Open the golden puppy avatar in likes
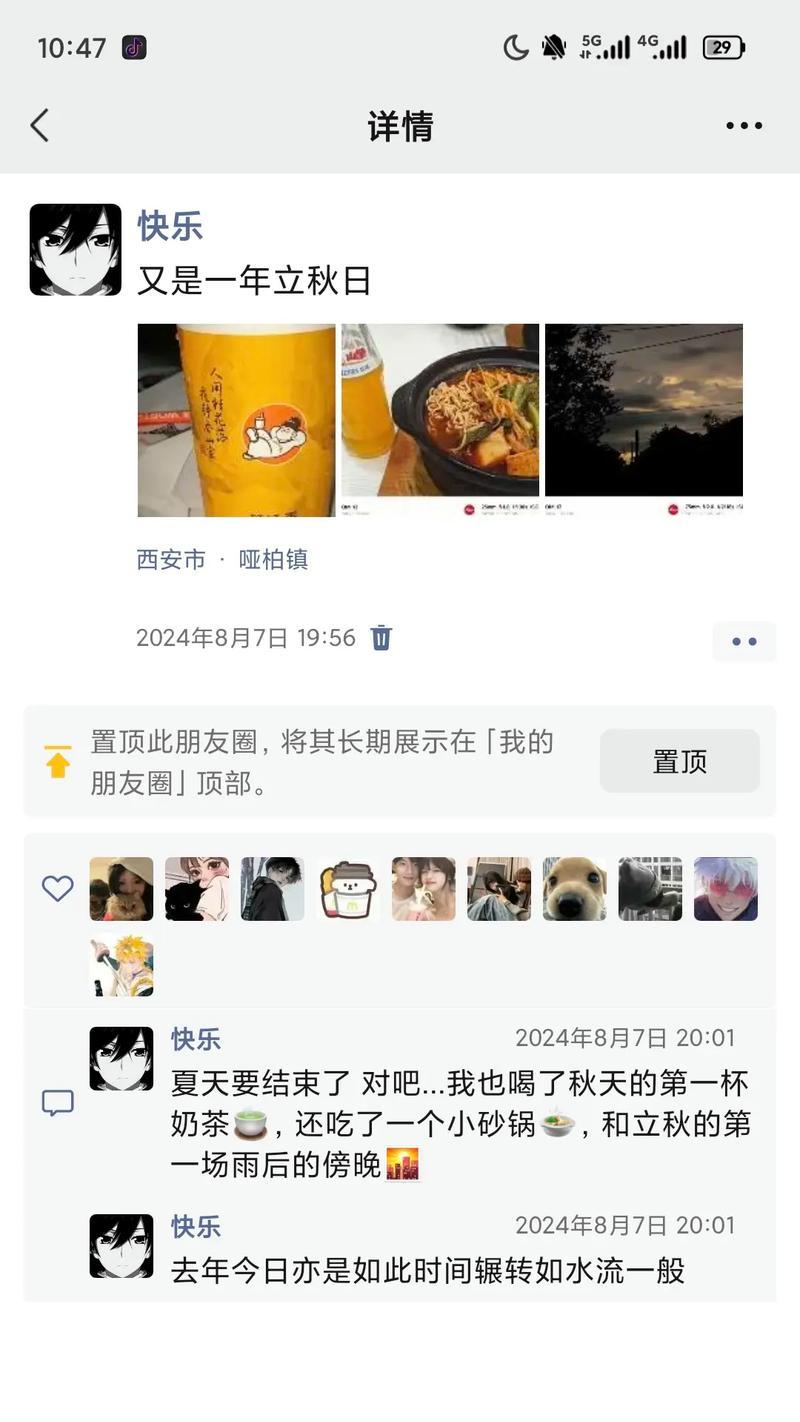The height and width of the screenshot is (1422, 800). [x=575, y=889]
